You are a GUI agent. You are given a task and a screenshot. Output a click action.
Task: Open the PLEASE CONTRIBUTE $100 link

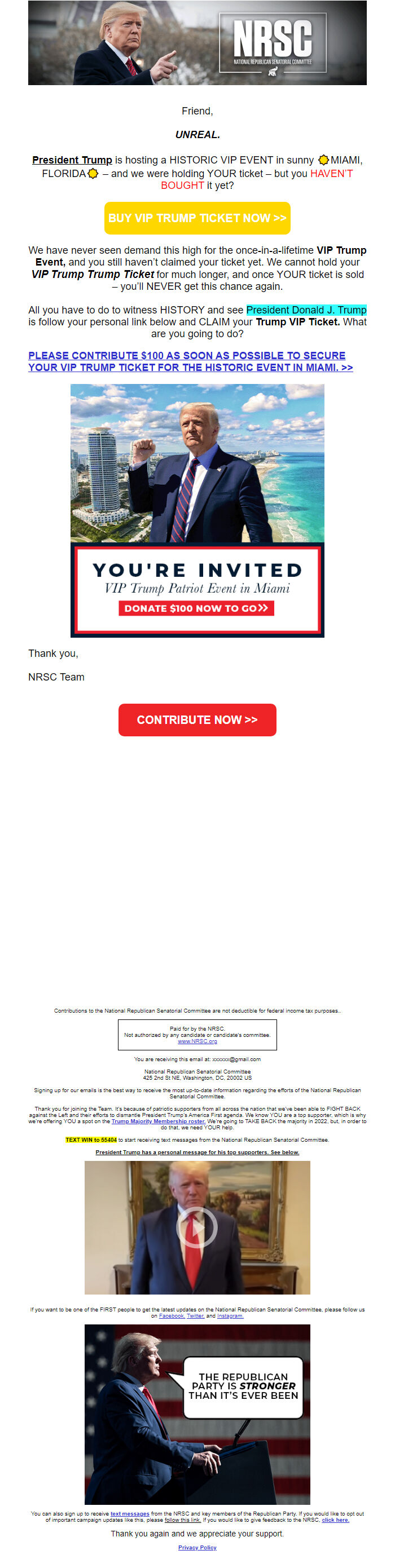point(190,361)
